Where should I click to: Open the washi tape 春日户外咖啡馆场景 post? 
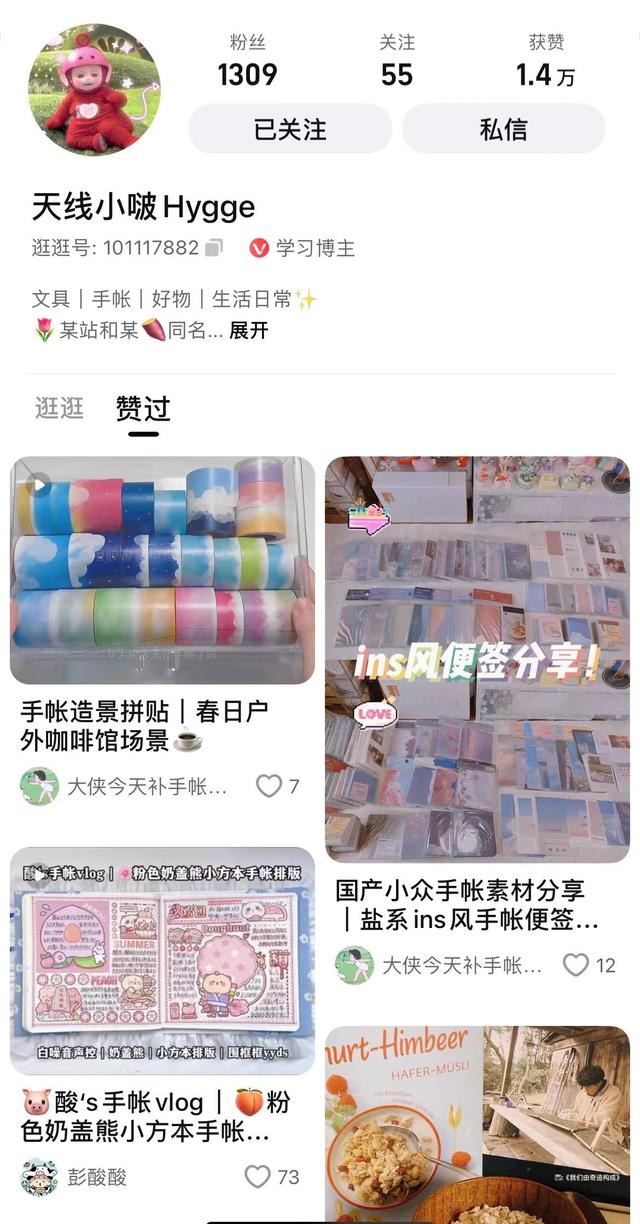tap(162, 570)
